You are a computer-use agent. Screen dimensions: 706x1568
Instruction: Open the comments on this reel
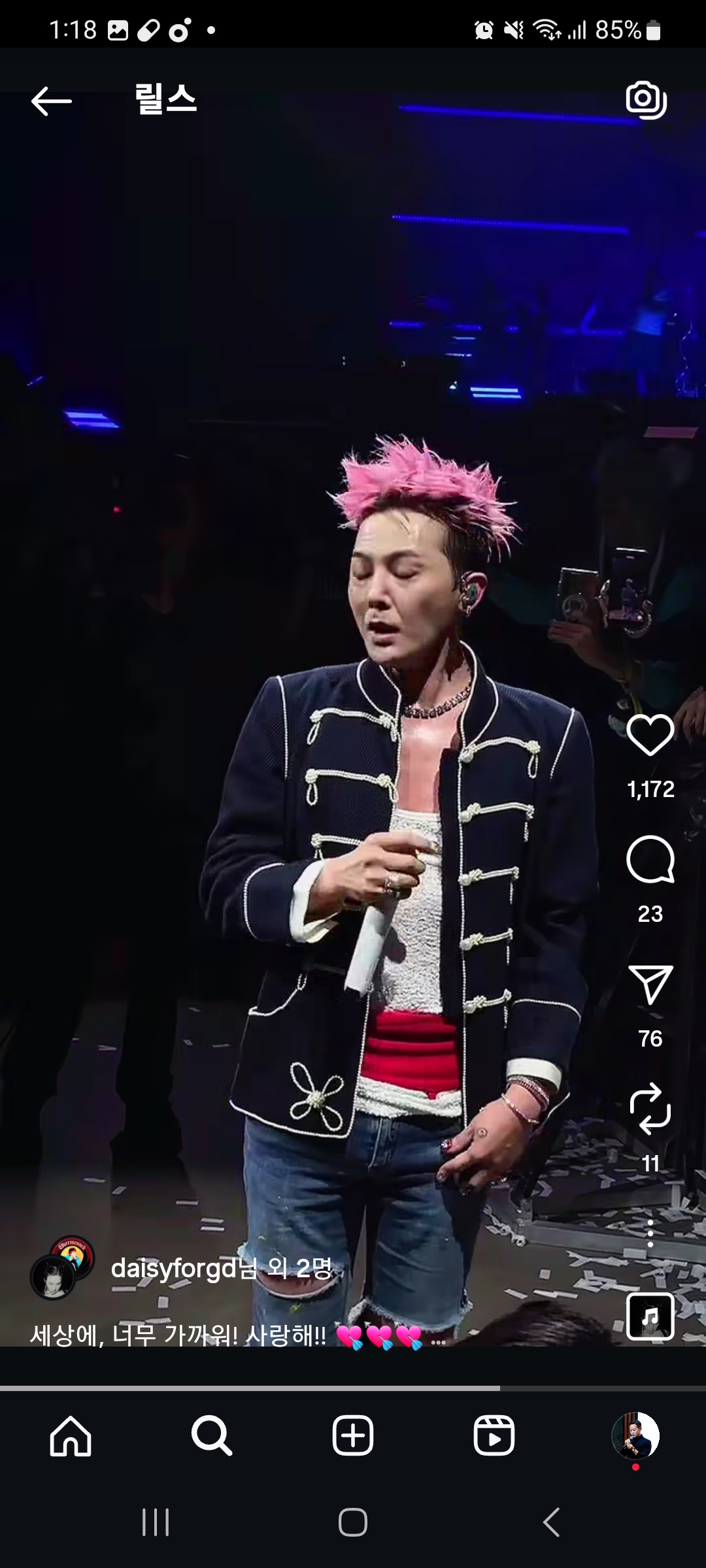coord(650,860)
